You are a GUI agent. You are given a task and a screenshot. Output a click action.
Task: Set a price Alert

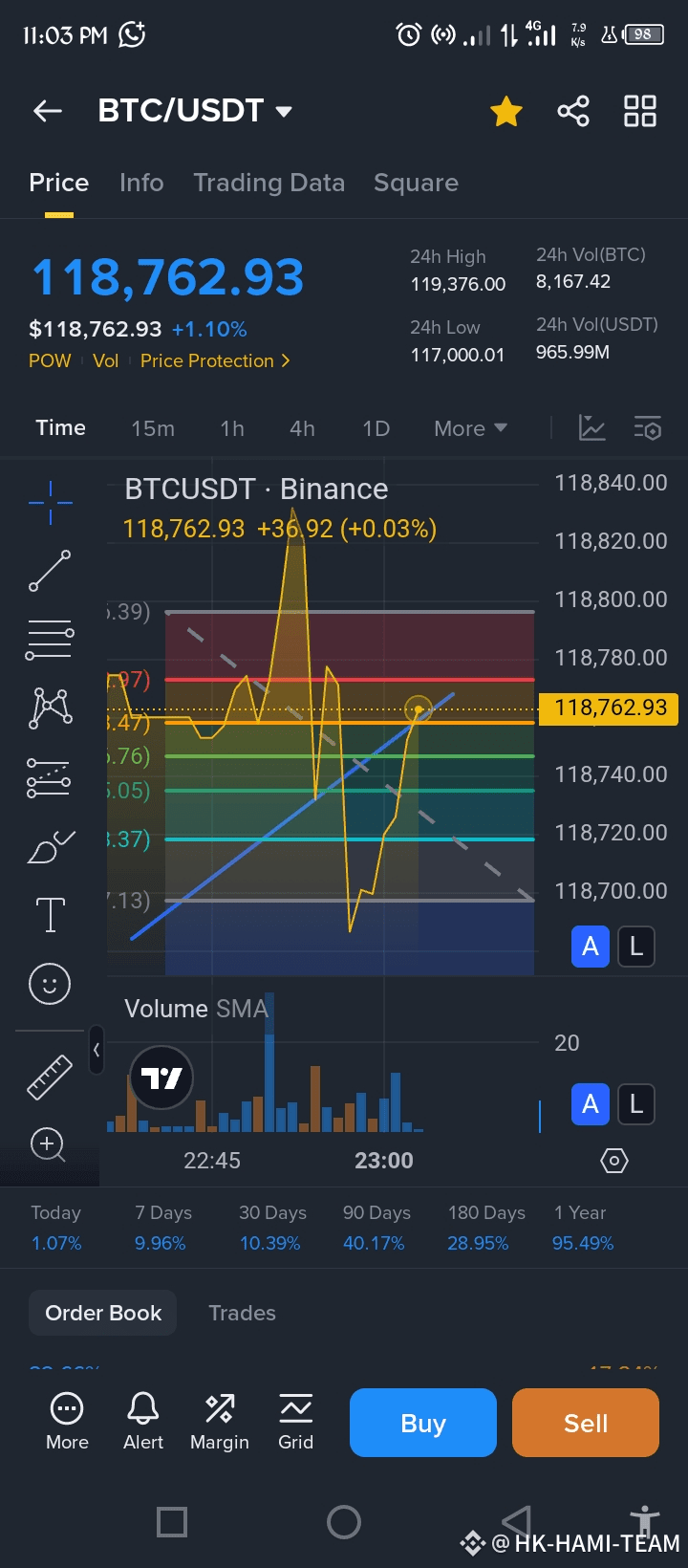click(143, 1421)
